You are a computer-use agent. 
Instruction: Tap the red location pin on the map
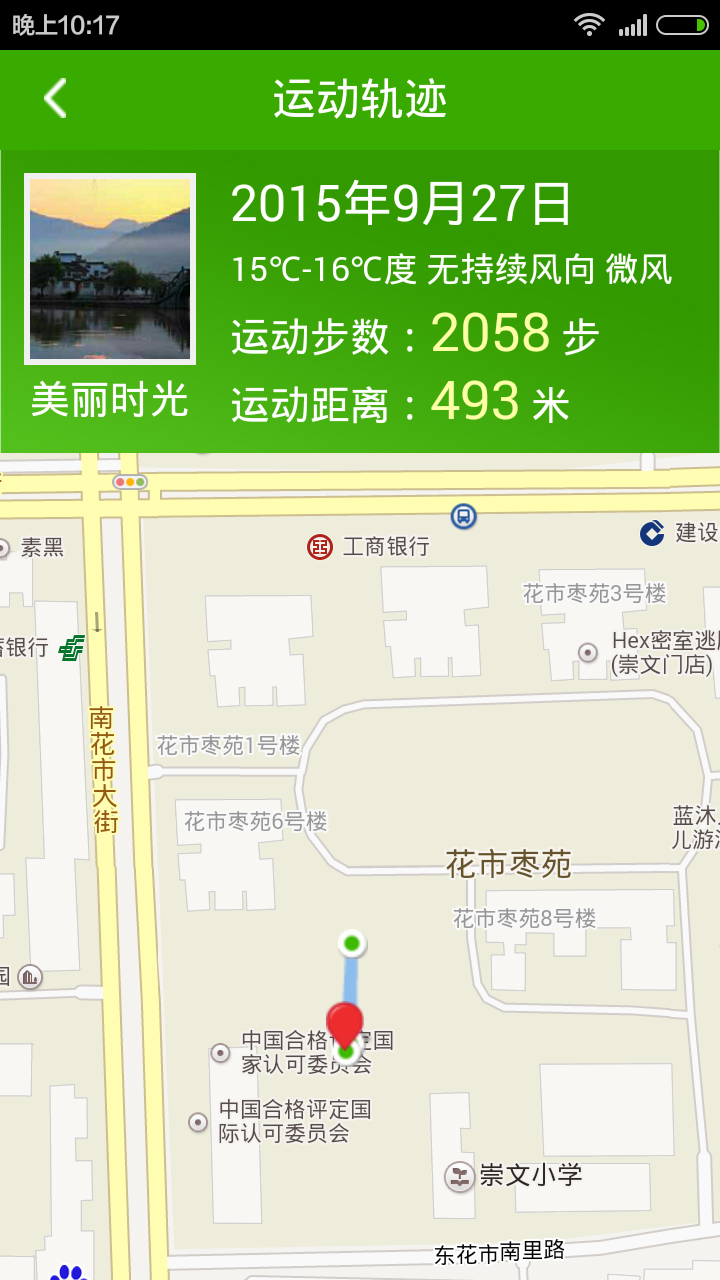coord(346,1023)
